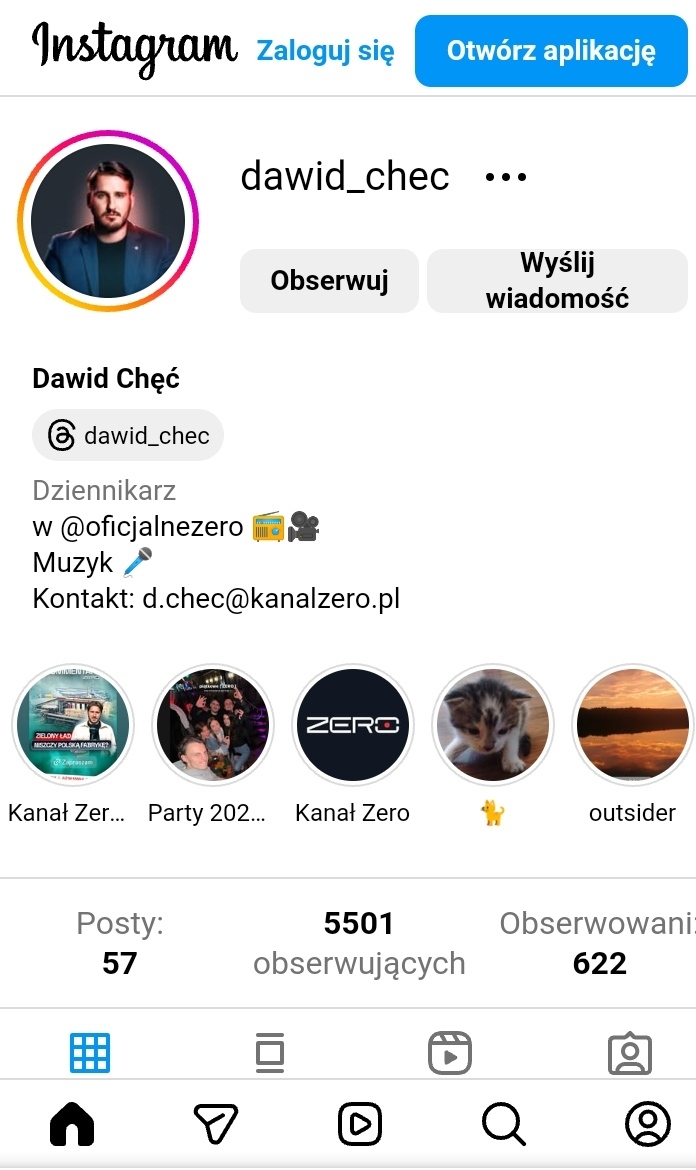Switch to the Reels tab
The width and height of the screenshot is (696, 1170).
449,1053
